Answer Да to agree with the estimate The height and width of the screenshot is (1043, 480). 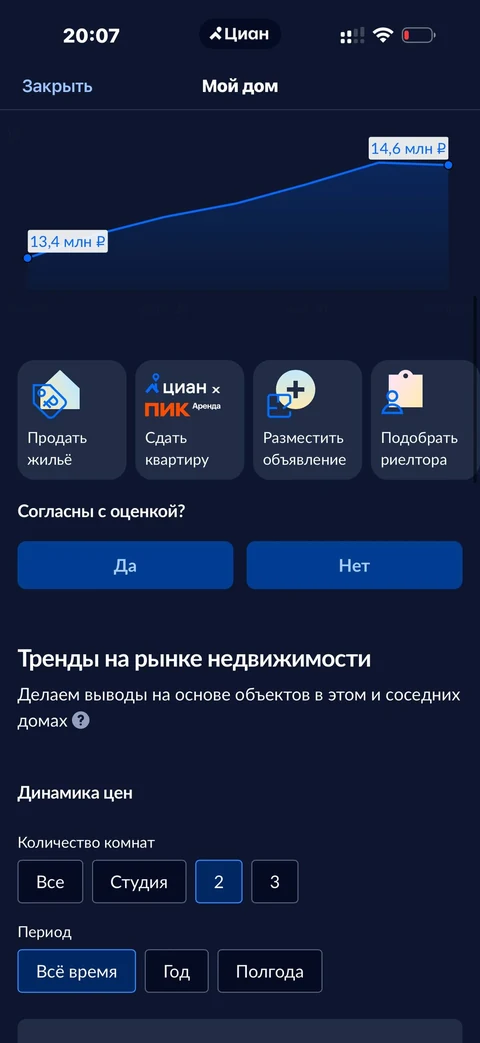click(x=125, y=565)
